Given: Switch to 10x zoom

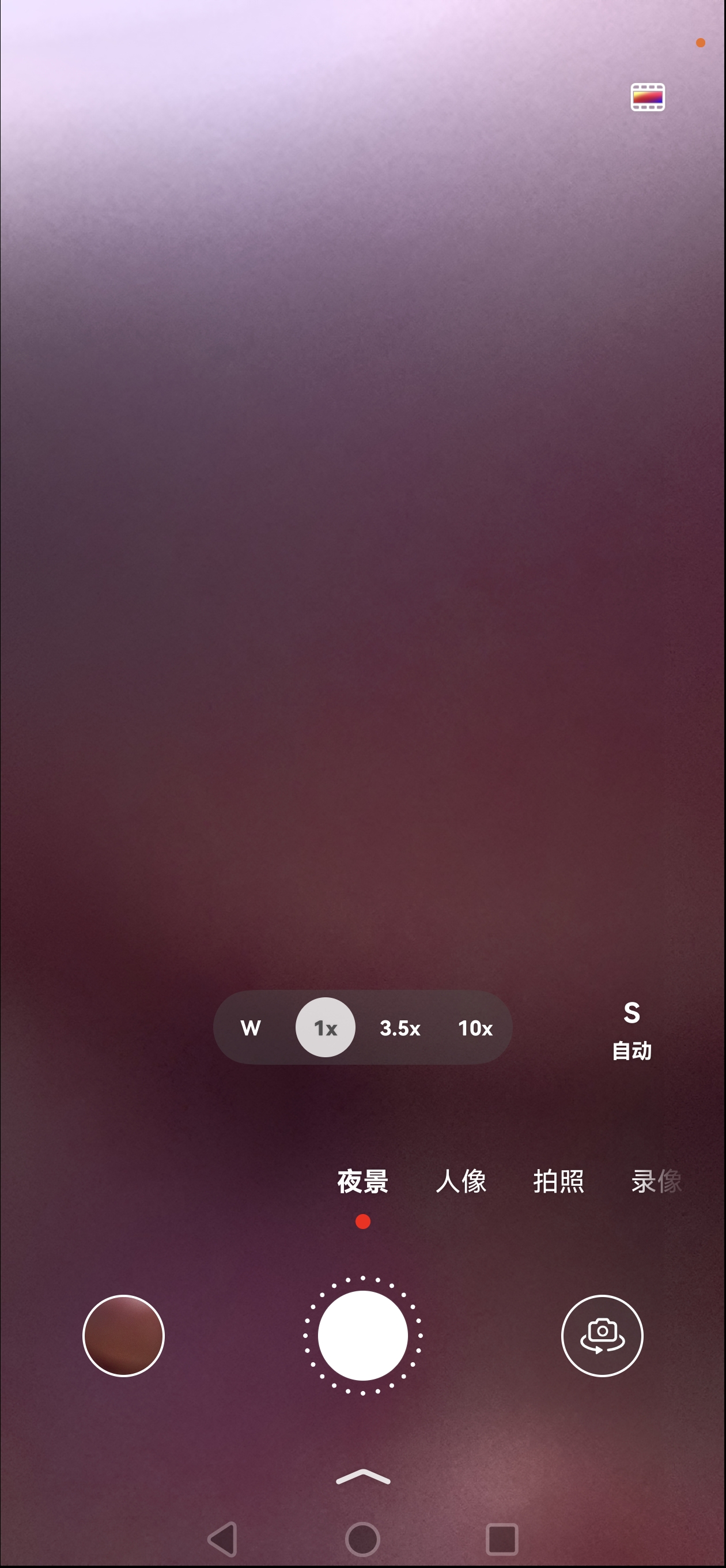Looking at the screenshot, I should 475,1028.
